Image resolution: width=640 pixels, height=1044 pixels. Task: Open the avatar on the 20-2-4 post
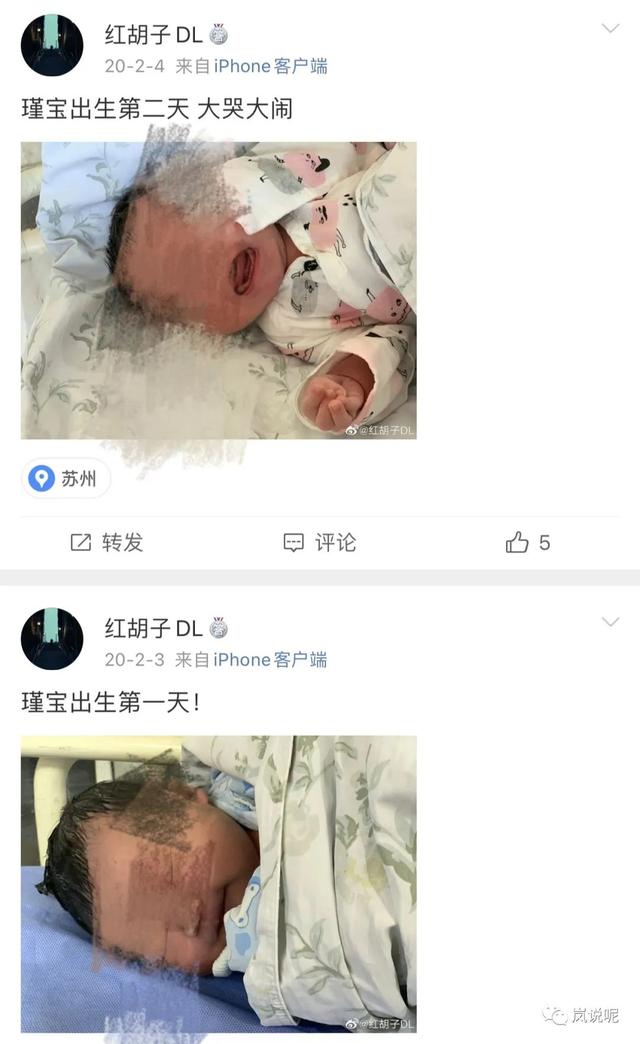52,45
